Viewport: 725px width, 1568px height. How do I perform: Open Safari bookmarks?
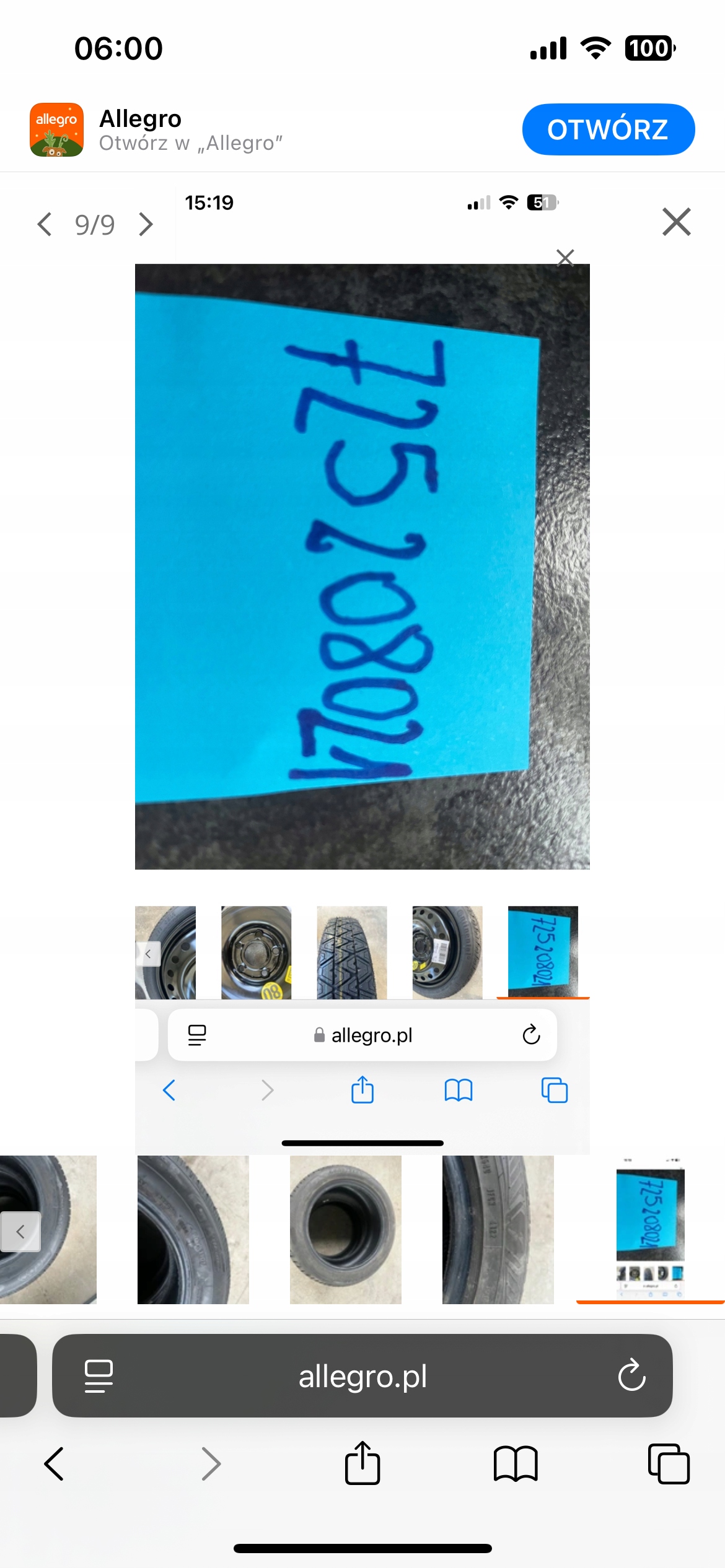(516, 1464)
